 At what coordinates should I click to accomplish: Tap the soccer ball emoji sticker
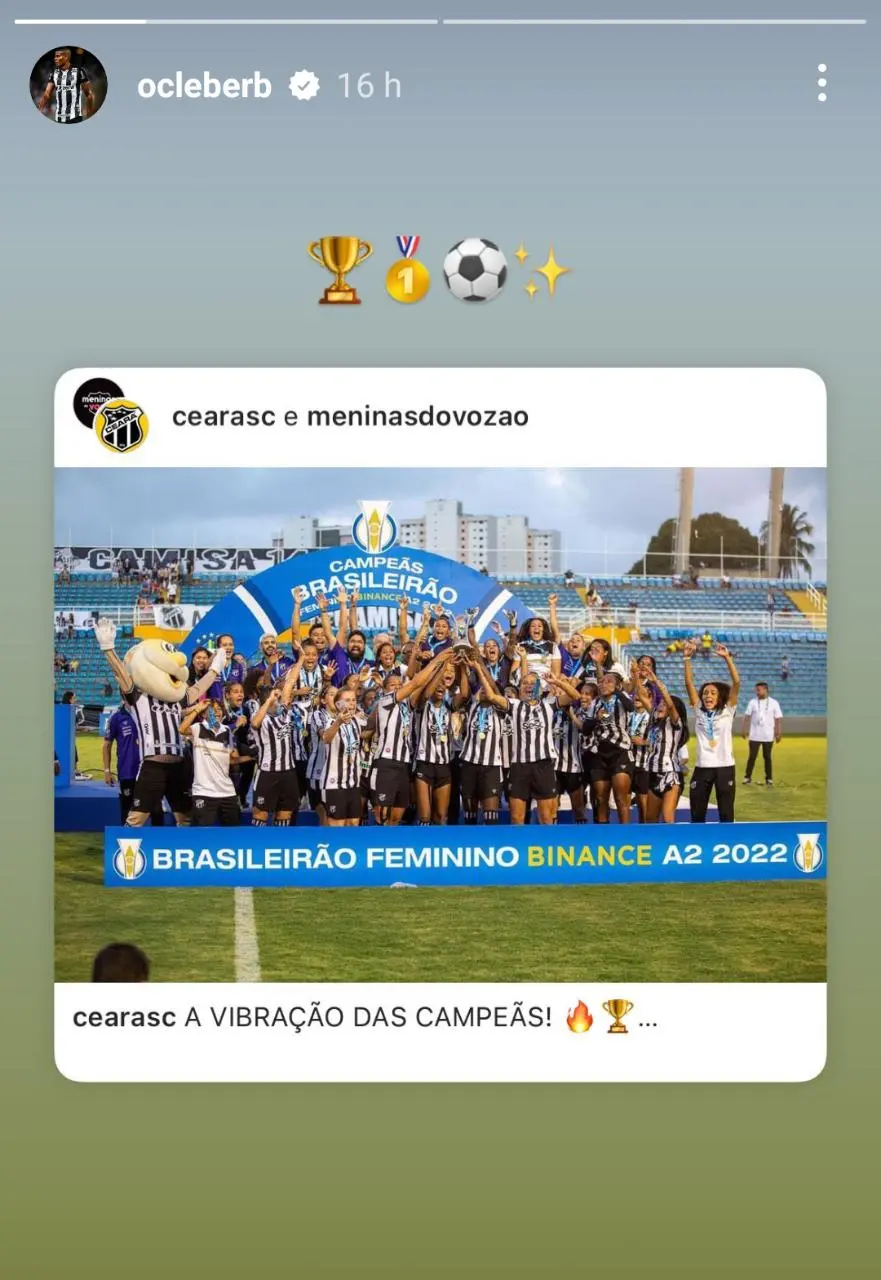pyautogui.click(x=474, y=266)
